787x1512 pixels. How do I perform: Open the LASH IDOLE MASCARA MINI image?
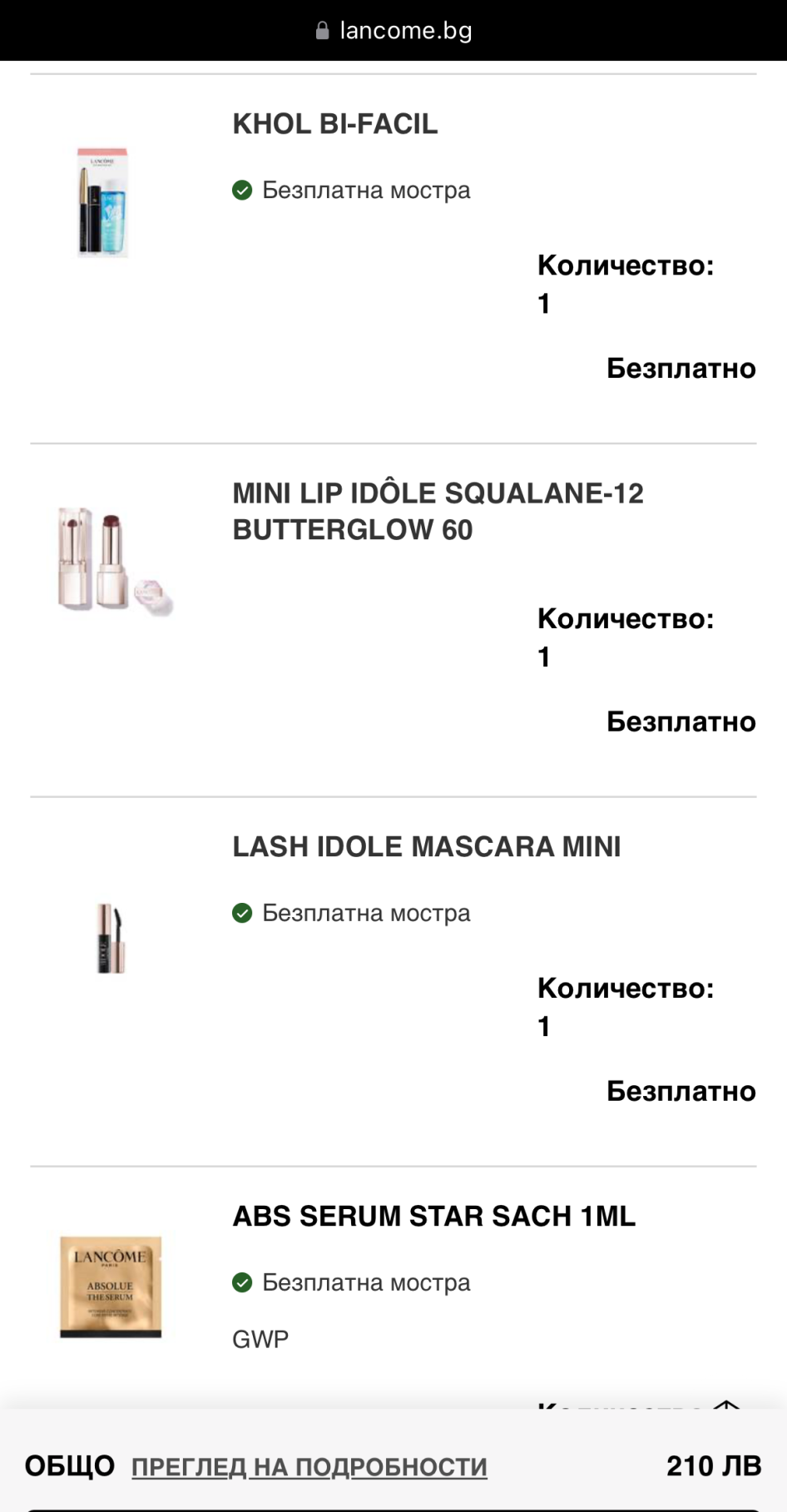(111, 938)
